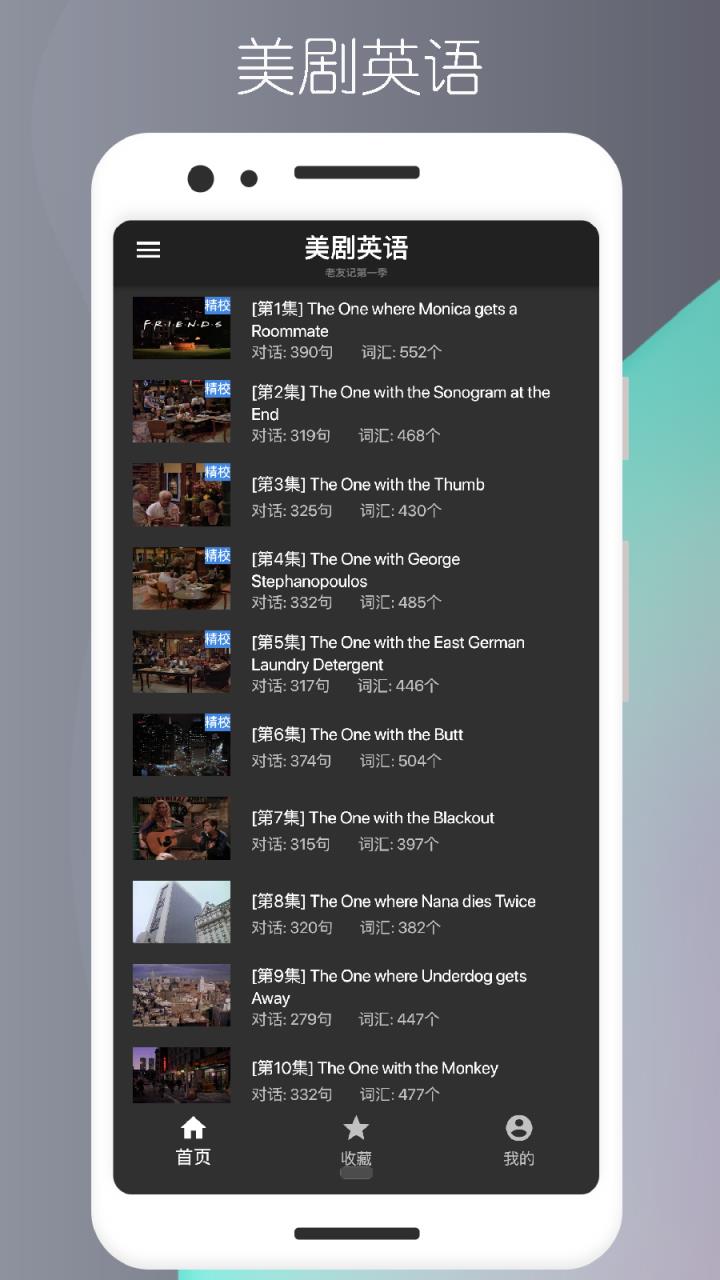
Task: Tap the 精校 badge on episode 3
Action: [x=217, y=472]
